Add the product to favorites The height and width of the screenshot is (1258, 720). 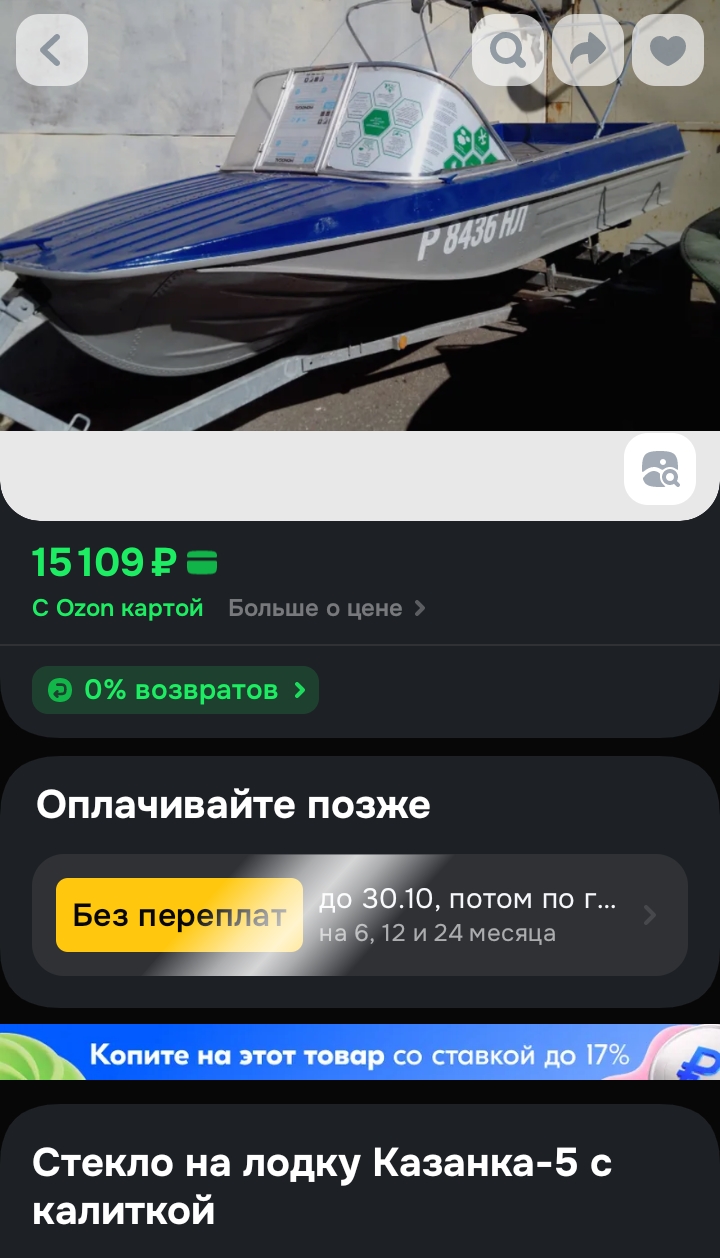point(668,50)
